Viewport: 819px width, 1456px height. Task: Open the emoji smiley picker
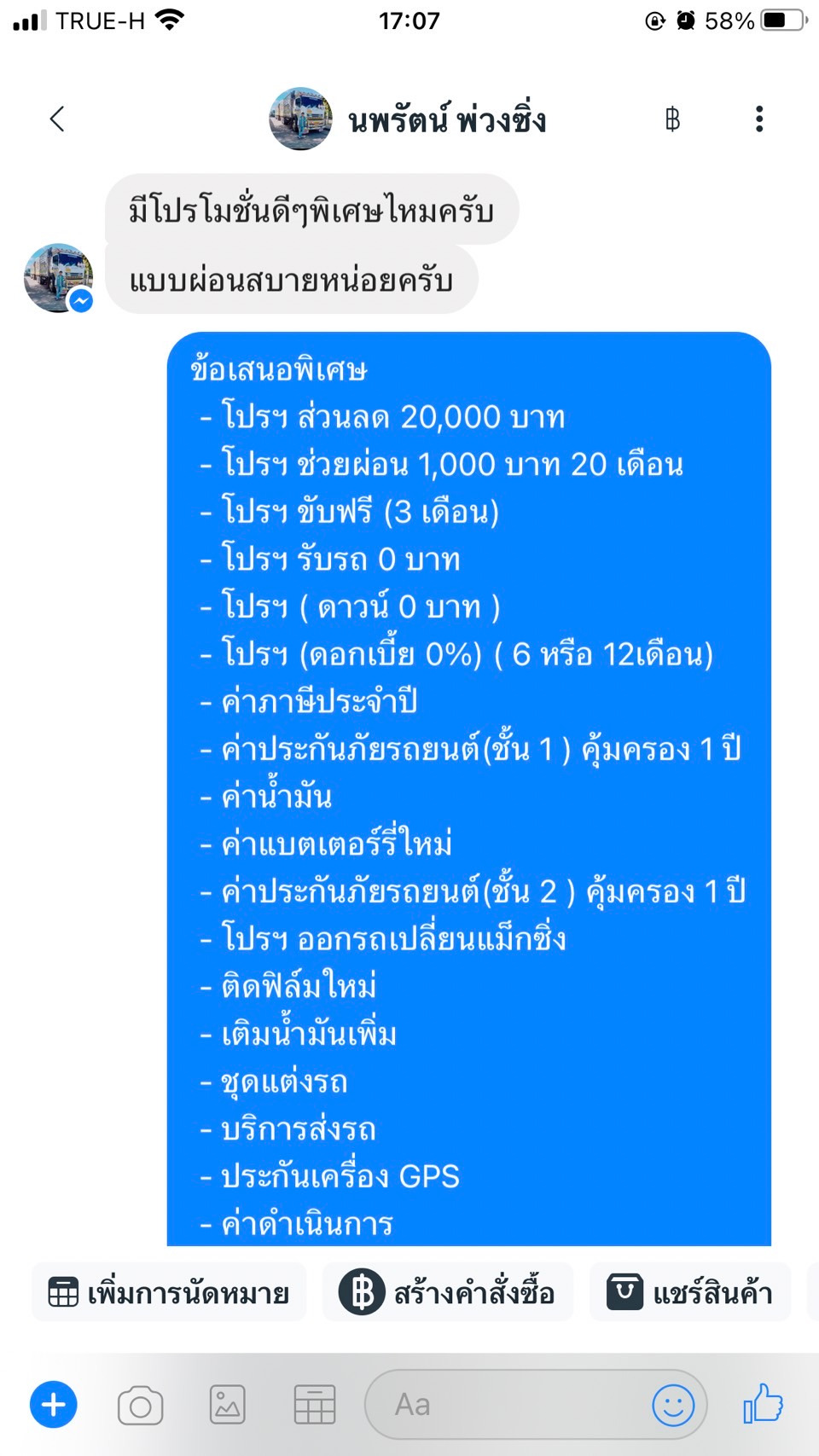673,1405
